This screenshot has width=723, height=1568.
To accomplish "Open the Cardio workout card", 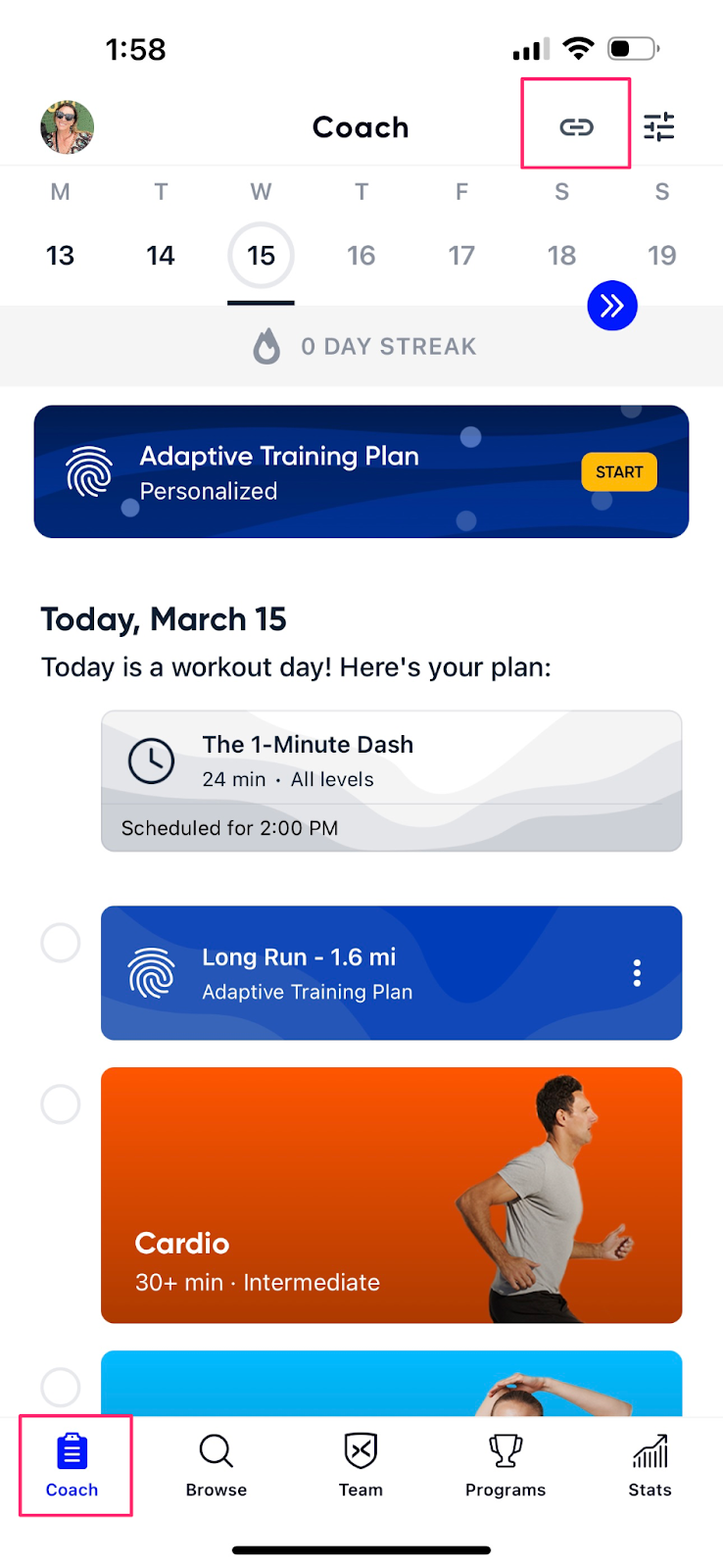I will coord(391,1195).
